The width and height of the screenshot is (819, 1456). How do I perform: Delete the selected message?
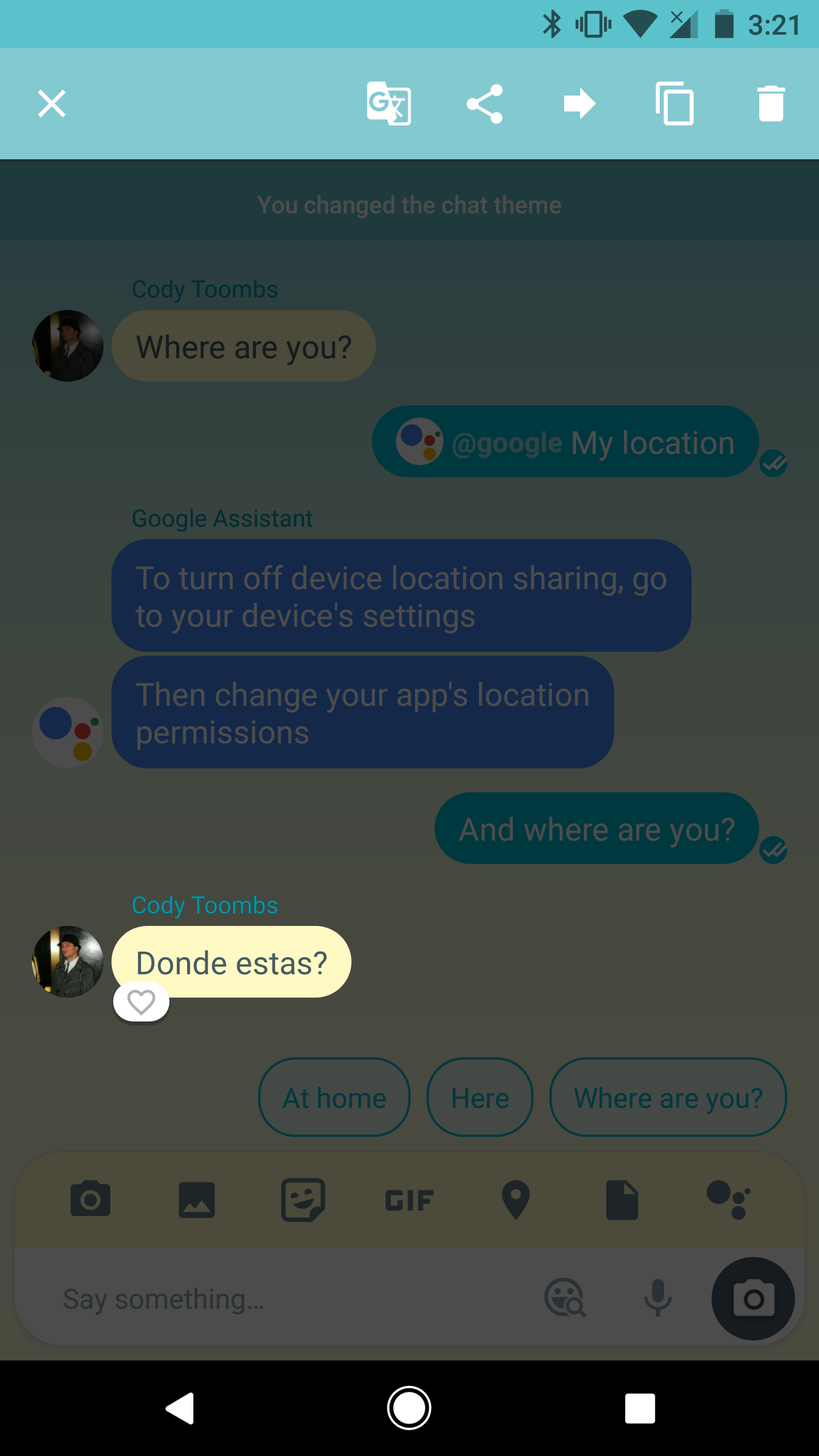point(771,104)
